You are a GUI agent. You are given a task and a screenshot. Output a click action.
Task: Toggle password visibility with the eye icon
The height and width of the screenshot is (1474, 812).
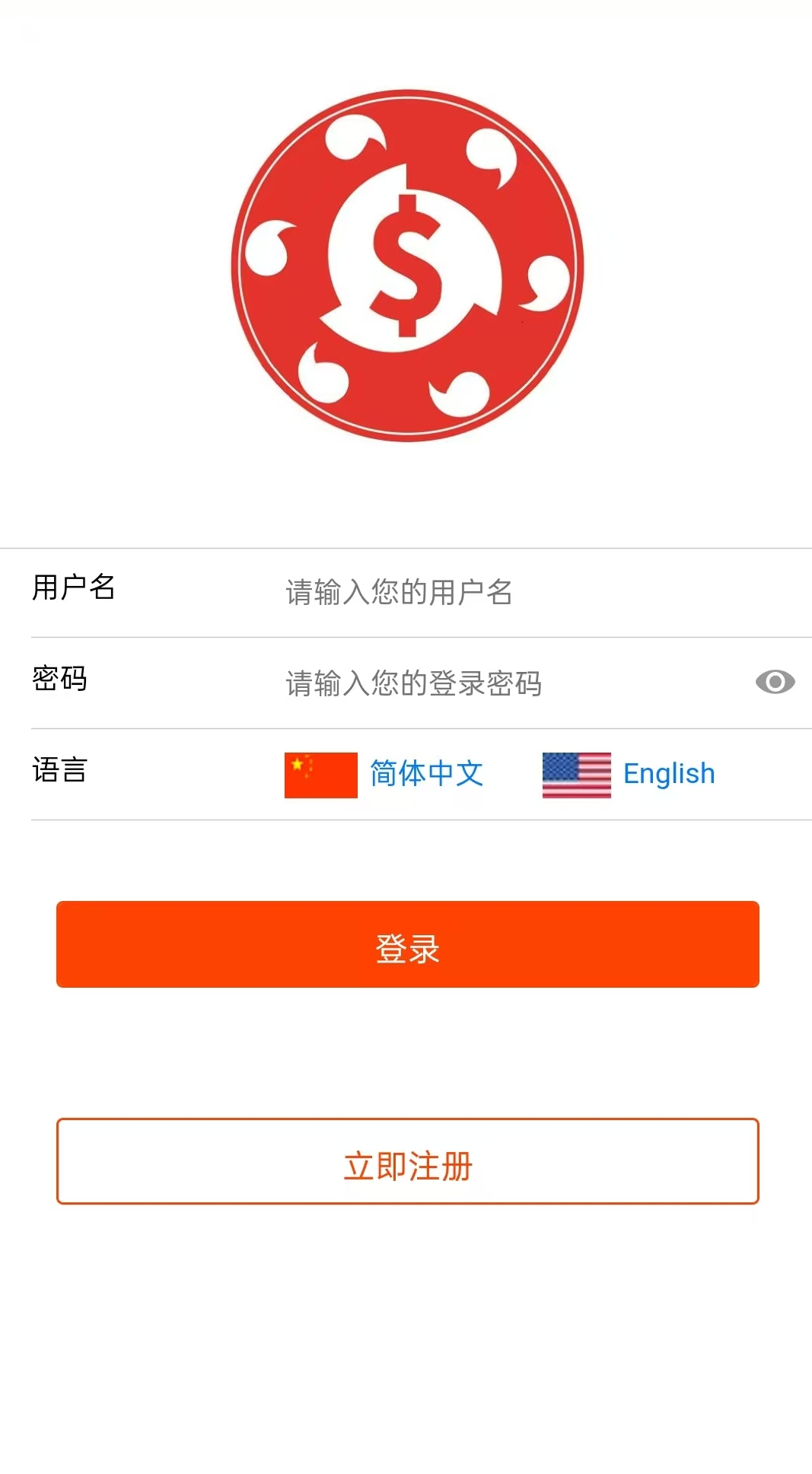click(775, 682)
